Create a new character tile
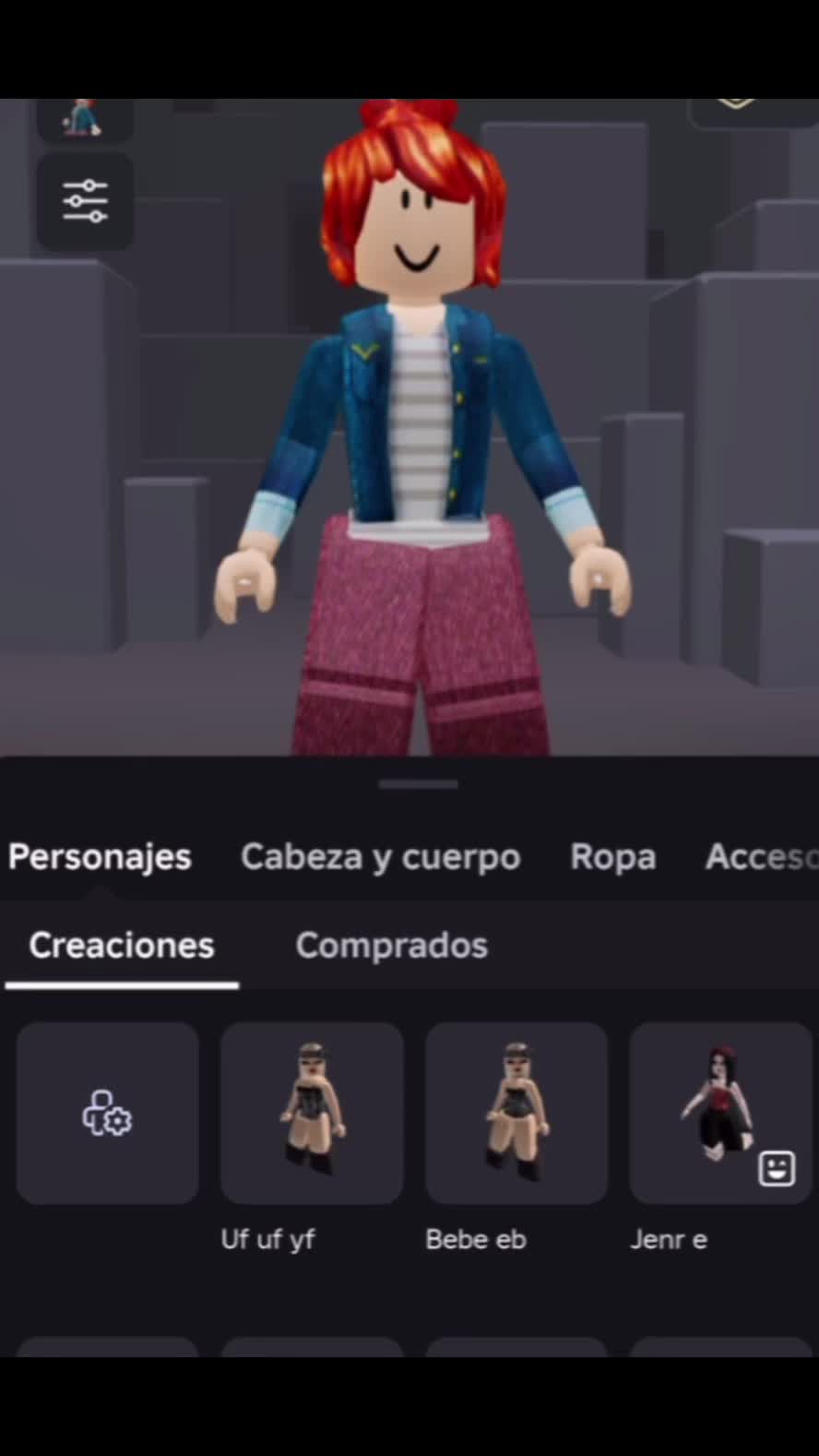This screenshot has width=819, height=1456. click(x=108, y=1113)
